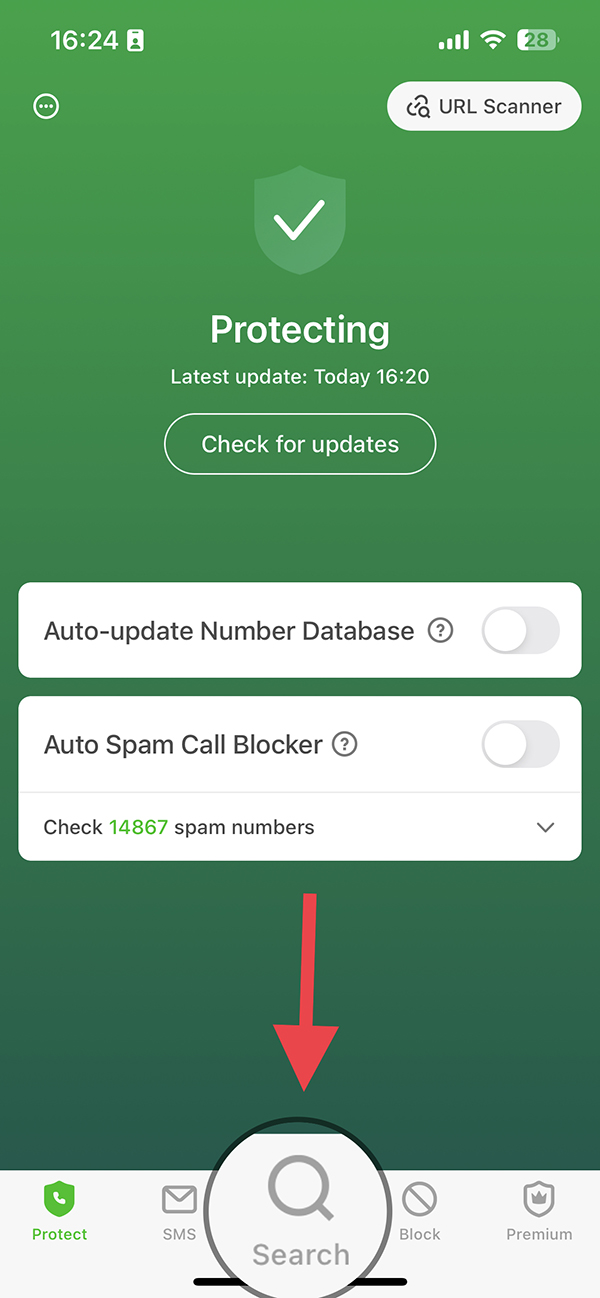The image size is (600, 1298).
Task: Check for updates
Action: coord(300,444)
